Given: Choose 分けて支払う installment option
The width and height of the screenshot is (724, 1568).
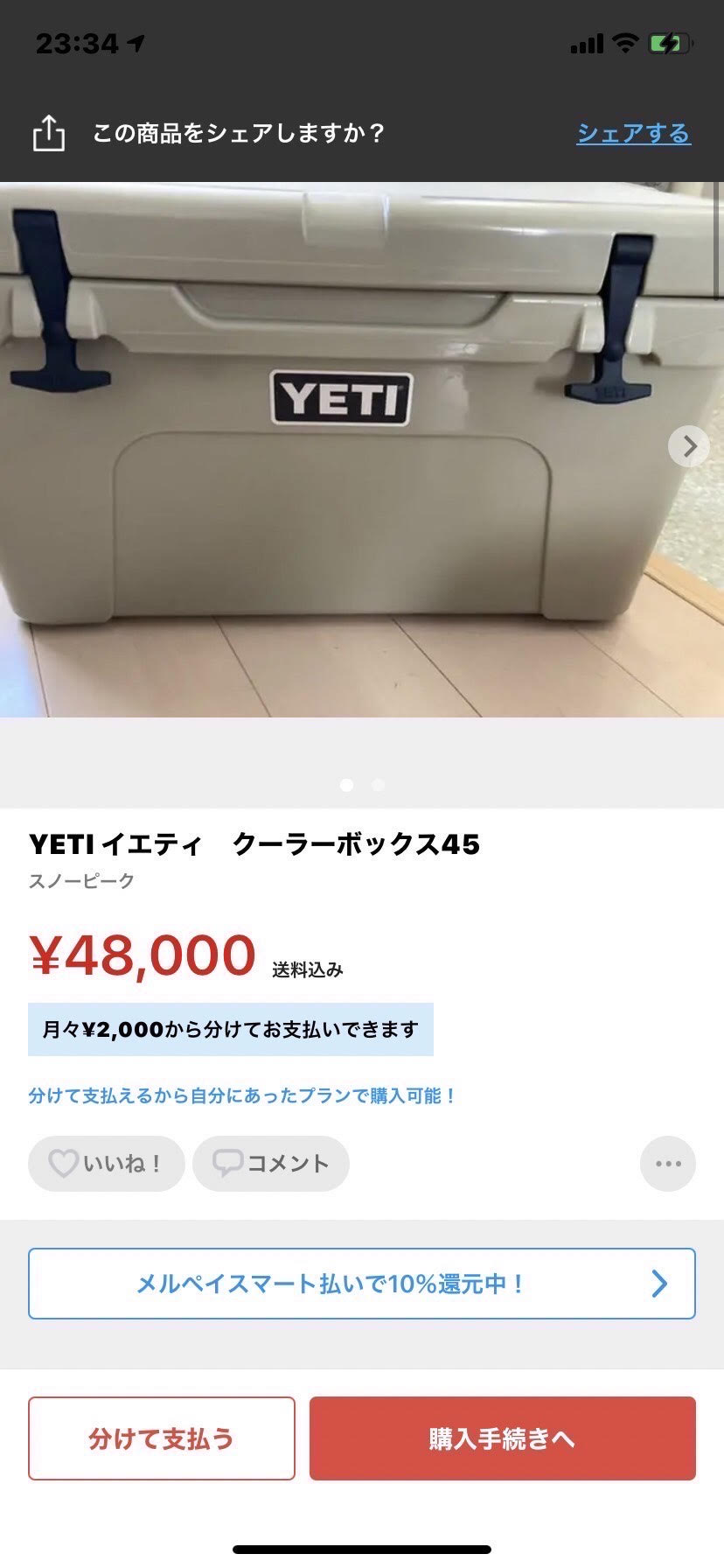Looking at the screenshot, I should (162, 1438).
